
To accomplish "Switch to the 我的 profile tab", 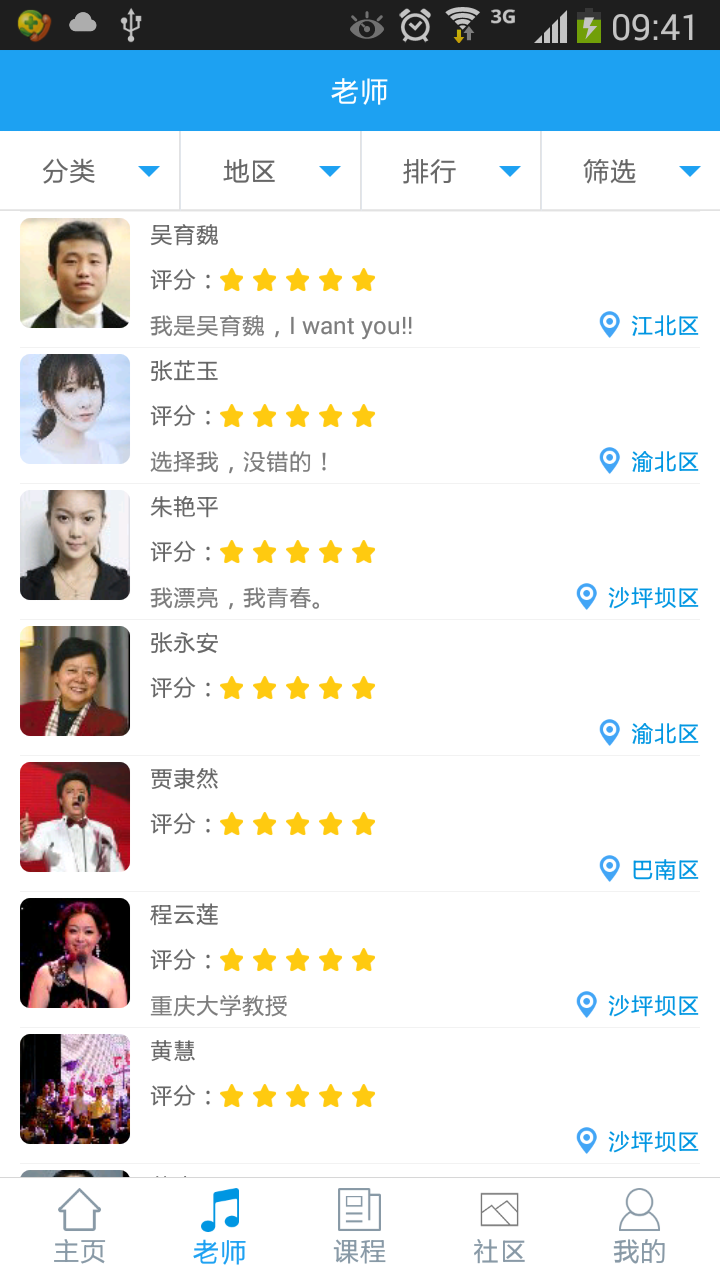I will (639, 1227).
